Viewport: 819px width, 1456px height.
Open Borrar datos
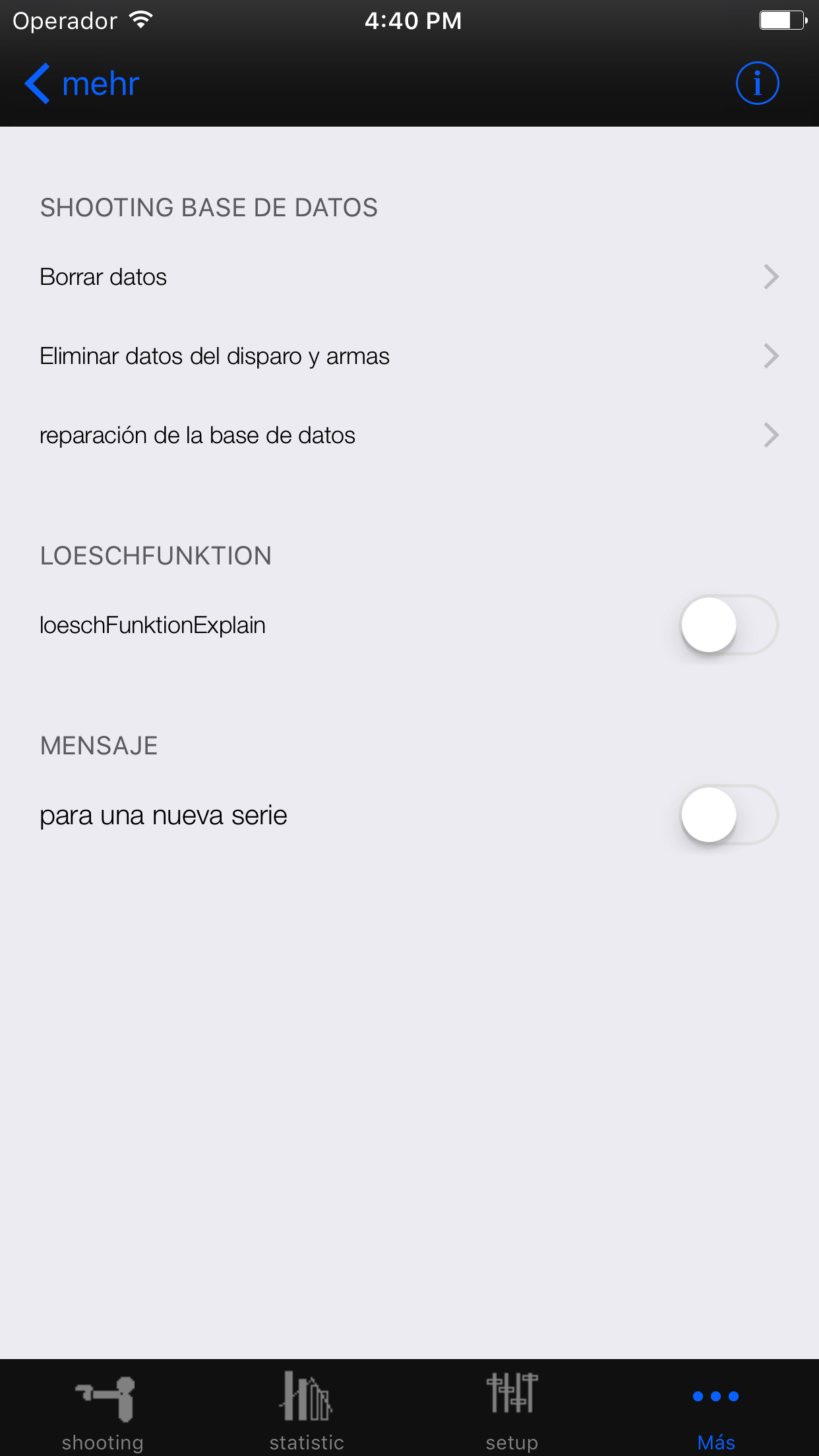[x=409, y=277]
